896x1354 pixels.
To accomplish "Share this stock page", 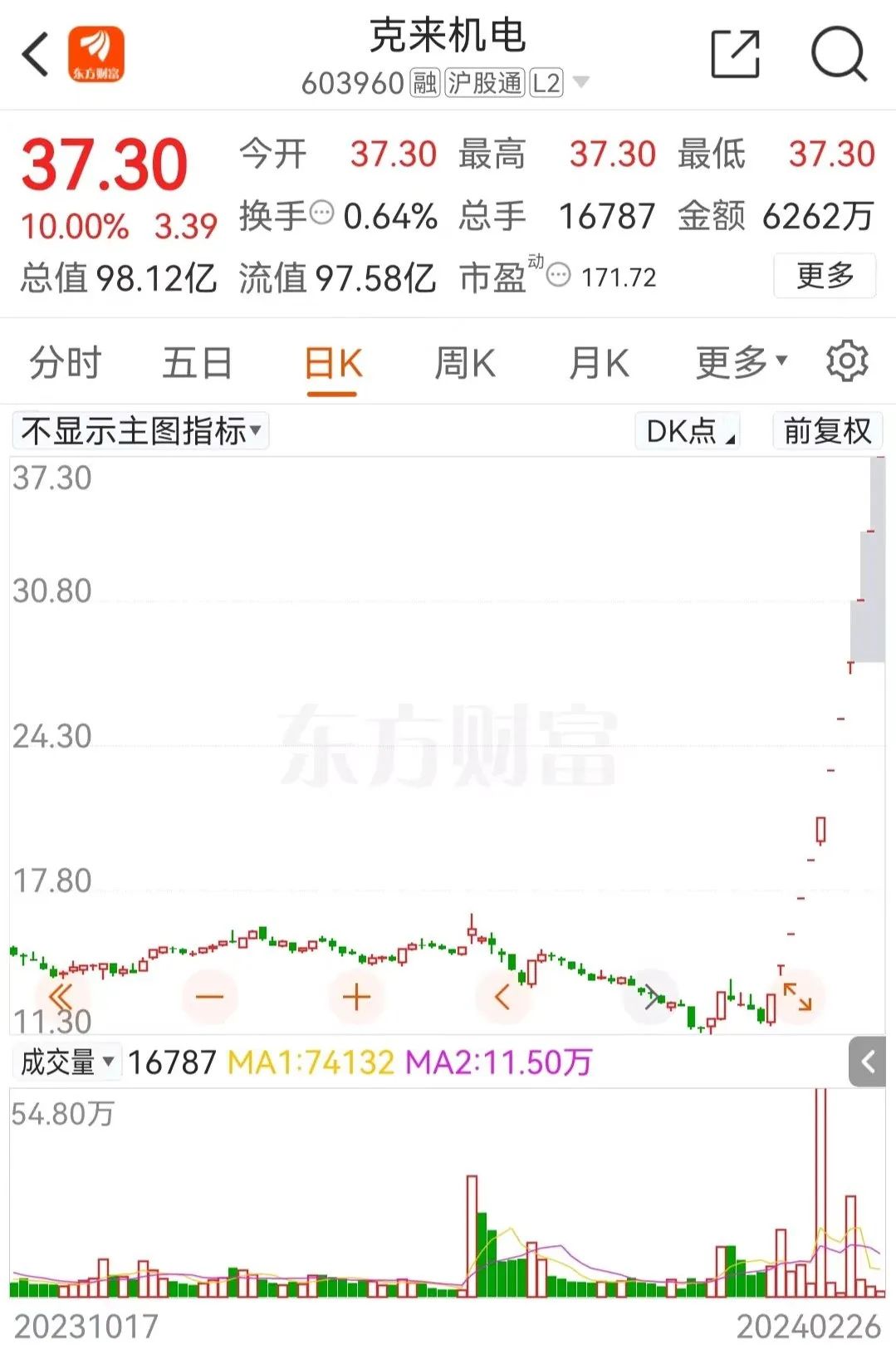I will (736, 55).
